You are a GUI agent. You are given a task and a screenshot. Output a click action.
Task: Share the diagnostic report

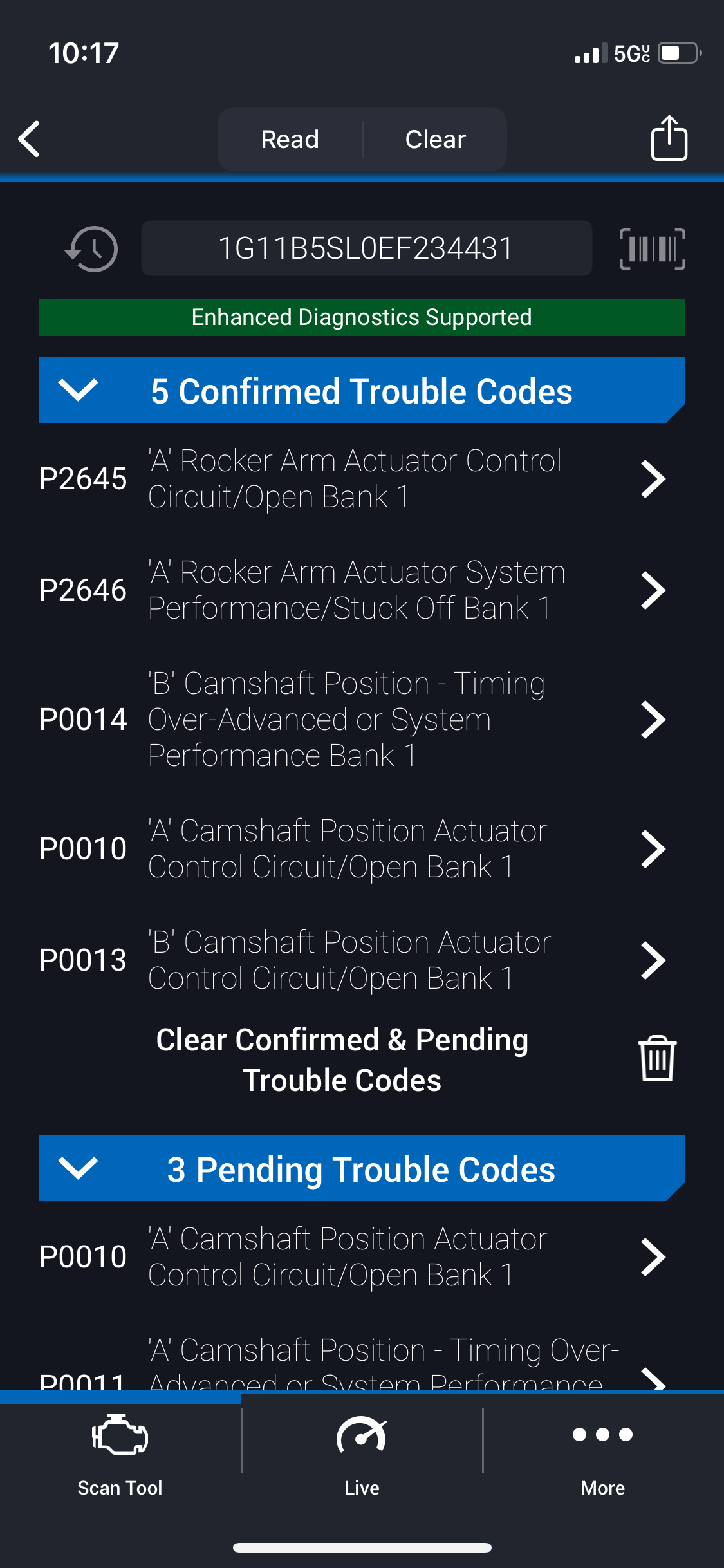click(669, 138)
